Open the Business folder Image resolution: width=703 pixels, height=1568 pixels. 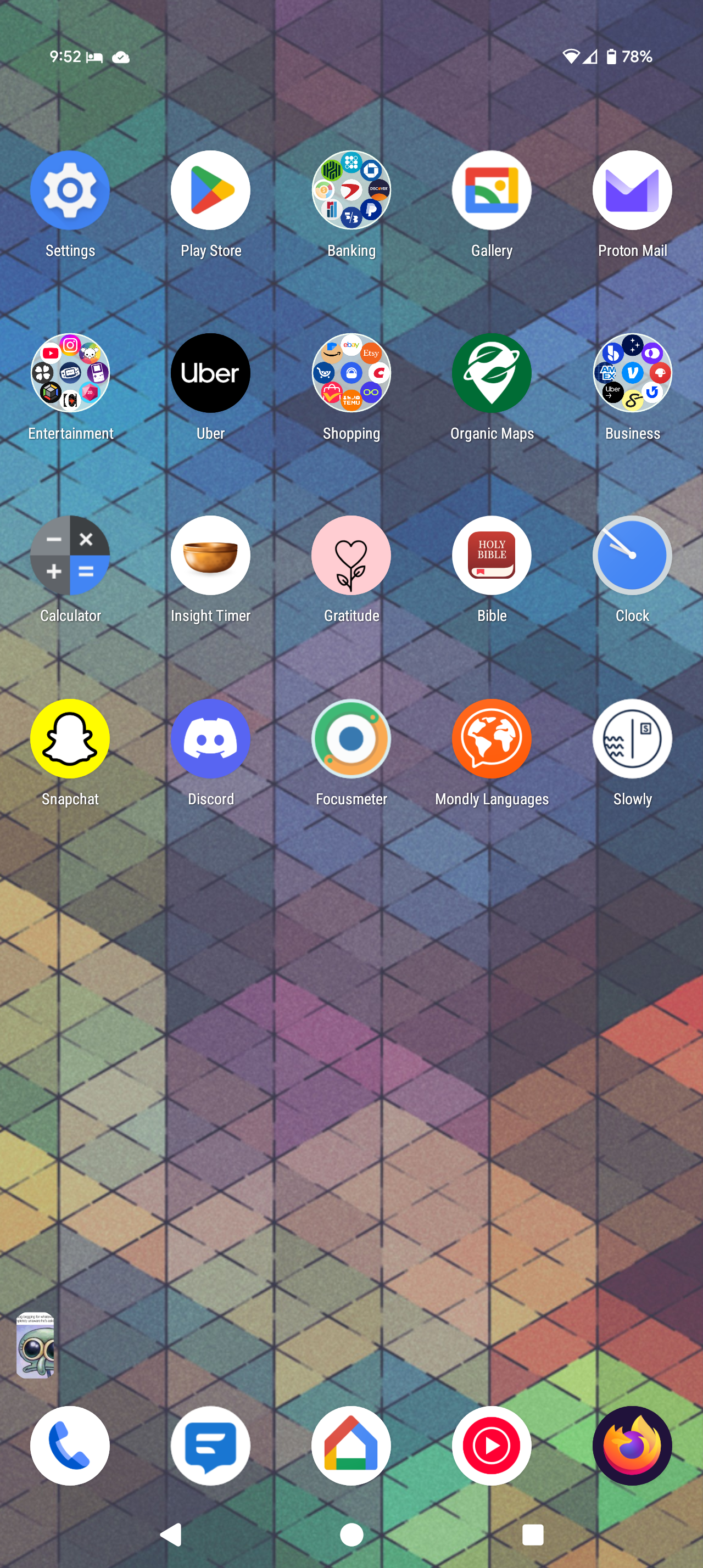click(x=632, y=373)
